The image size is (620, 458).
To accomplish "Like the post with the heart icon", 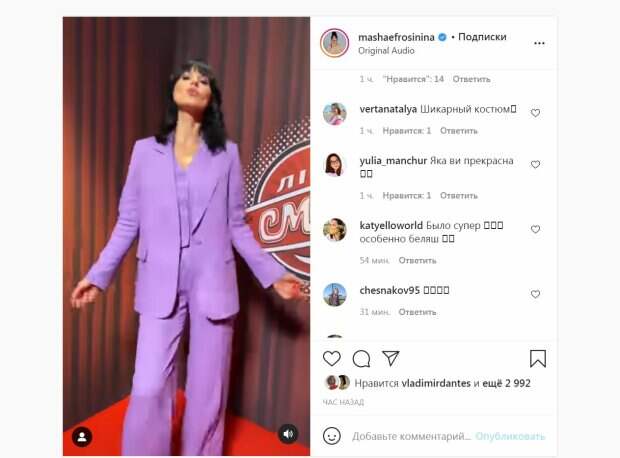I will click(x=332, y=358).
